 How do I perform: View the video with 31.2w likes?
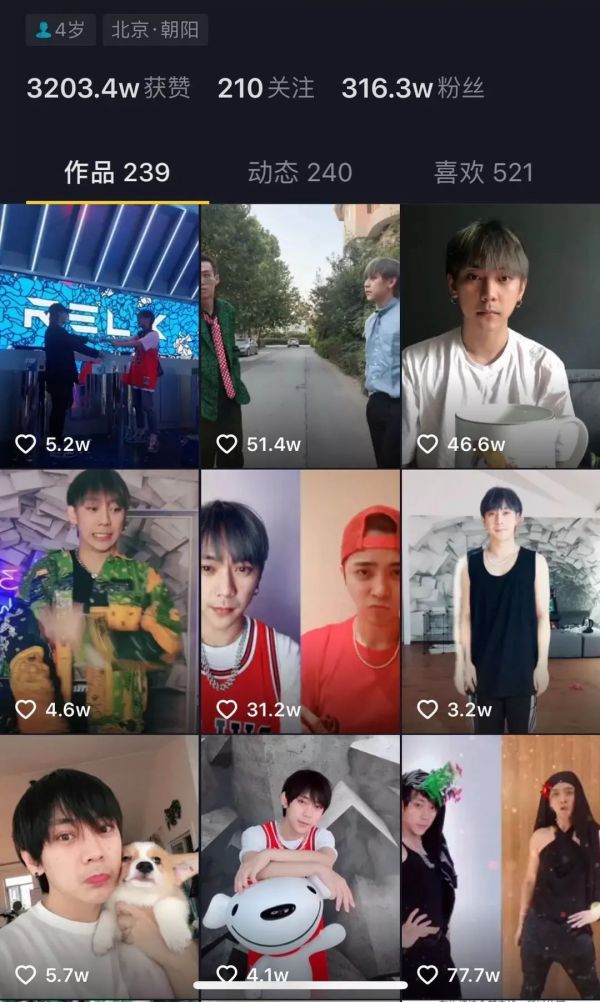pyautogui.click(x=300, y=600)
